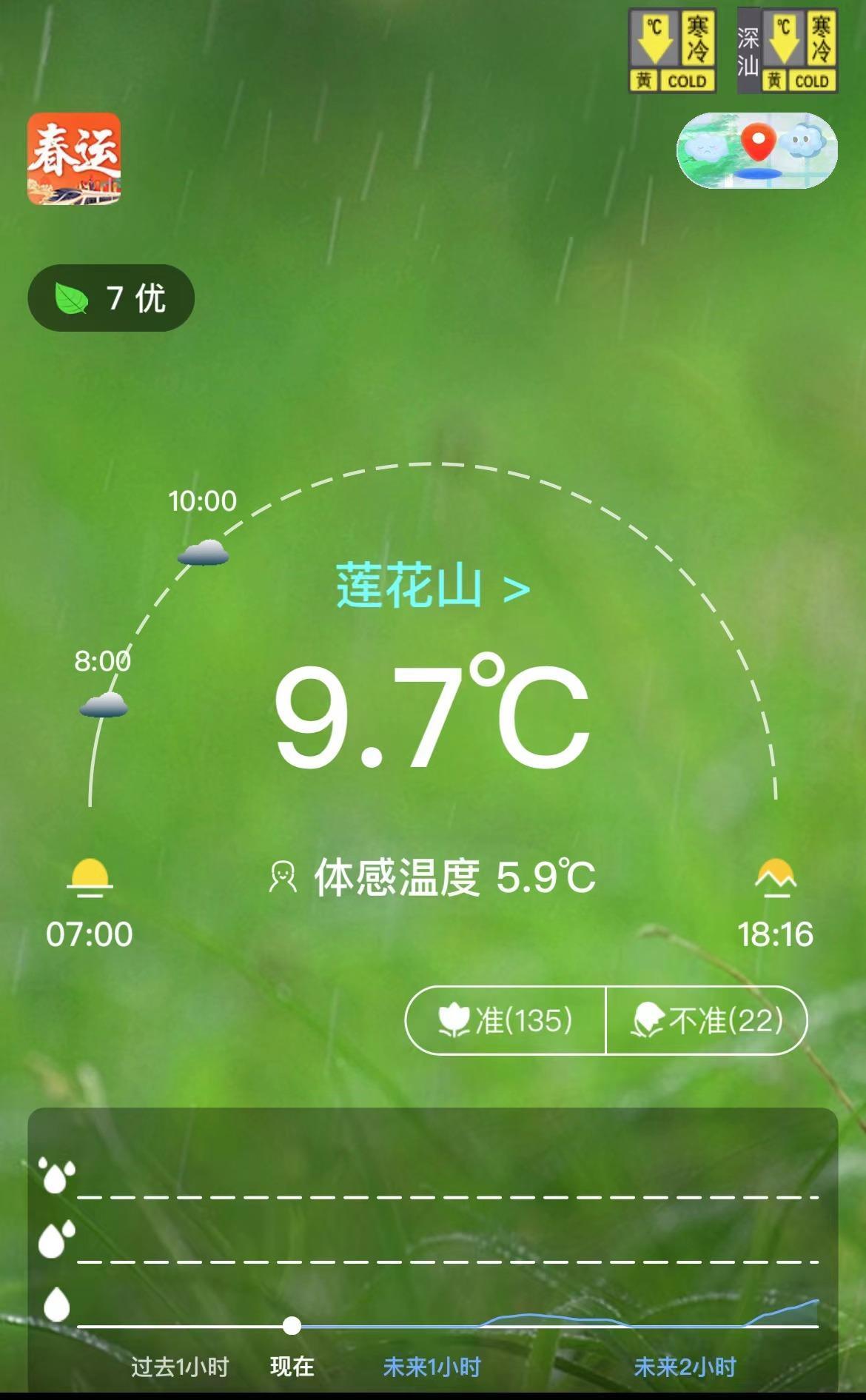Vote forecast accurate with 准(135)
Screen dimensions: 866x1400
[x=506, y=1020]
